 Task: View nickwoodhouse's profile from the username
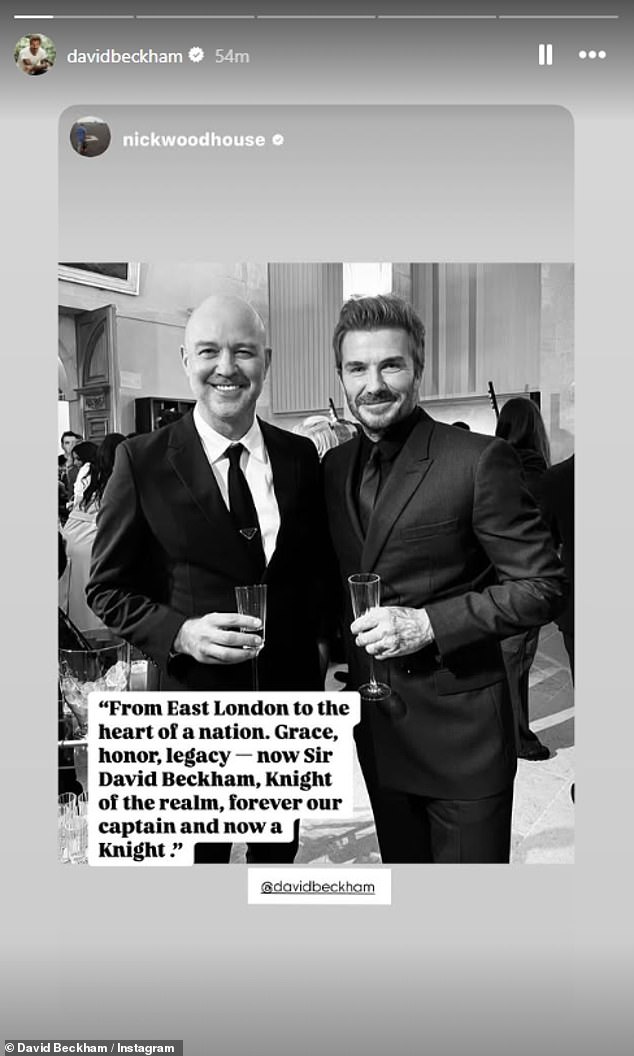(194, 140)
